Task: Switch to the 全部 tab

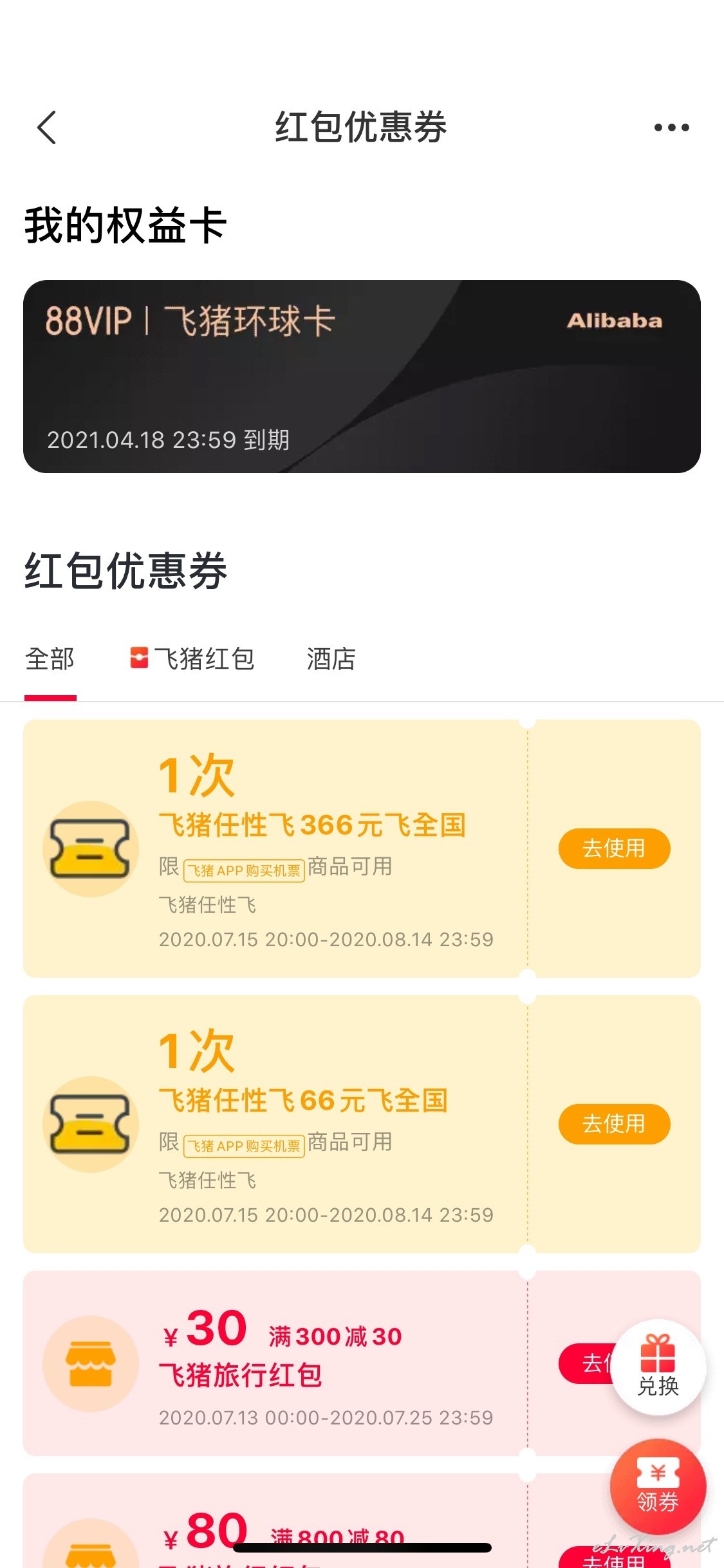Action: 50,659
